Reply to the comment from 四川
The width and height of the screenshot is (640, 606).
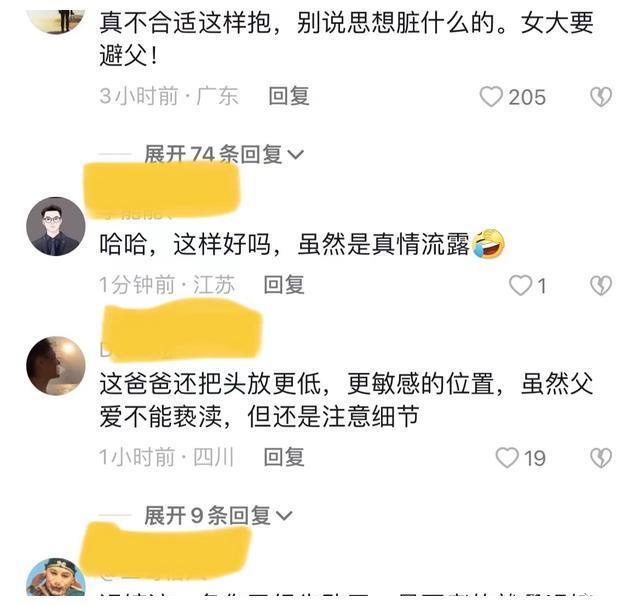tap(284, 457)
